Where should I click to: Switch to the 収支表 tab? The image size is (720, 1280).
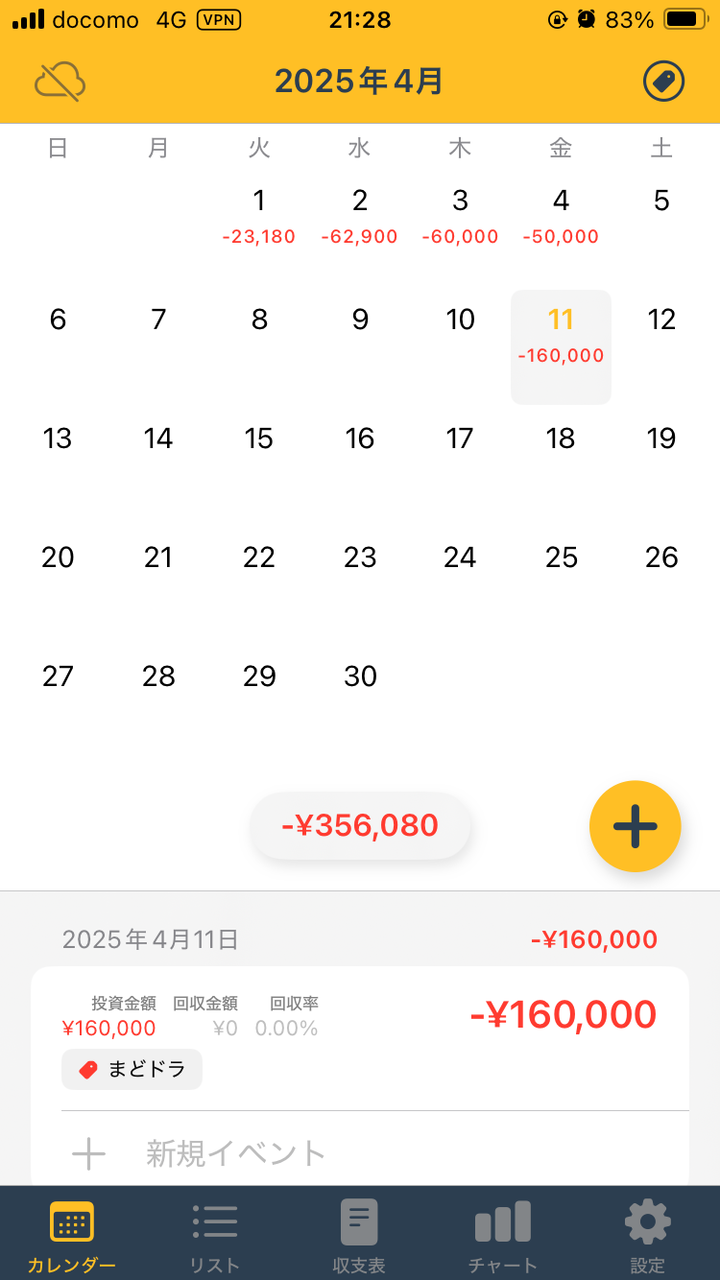[359, 1236]
